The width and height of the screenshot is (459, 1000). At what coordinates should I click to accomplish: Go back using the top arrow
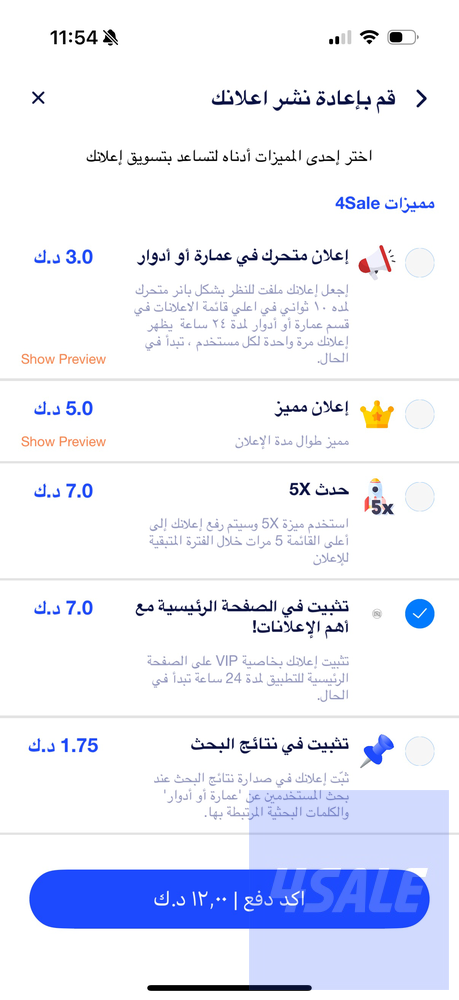pyautogui.click(x=421, y=99)
